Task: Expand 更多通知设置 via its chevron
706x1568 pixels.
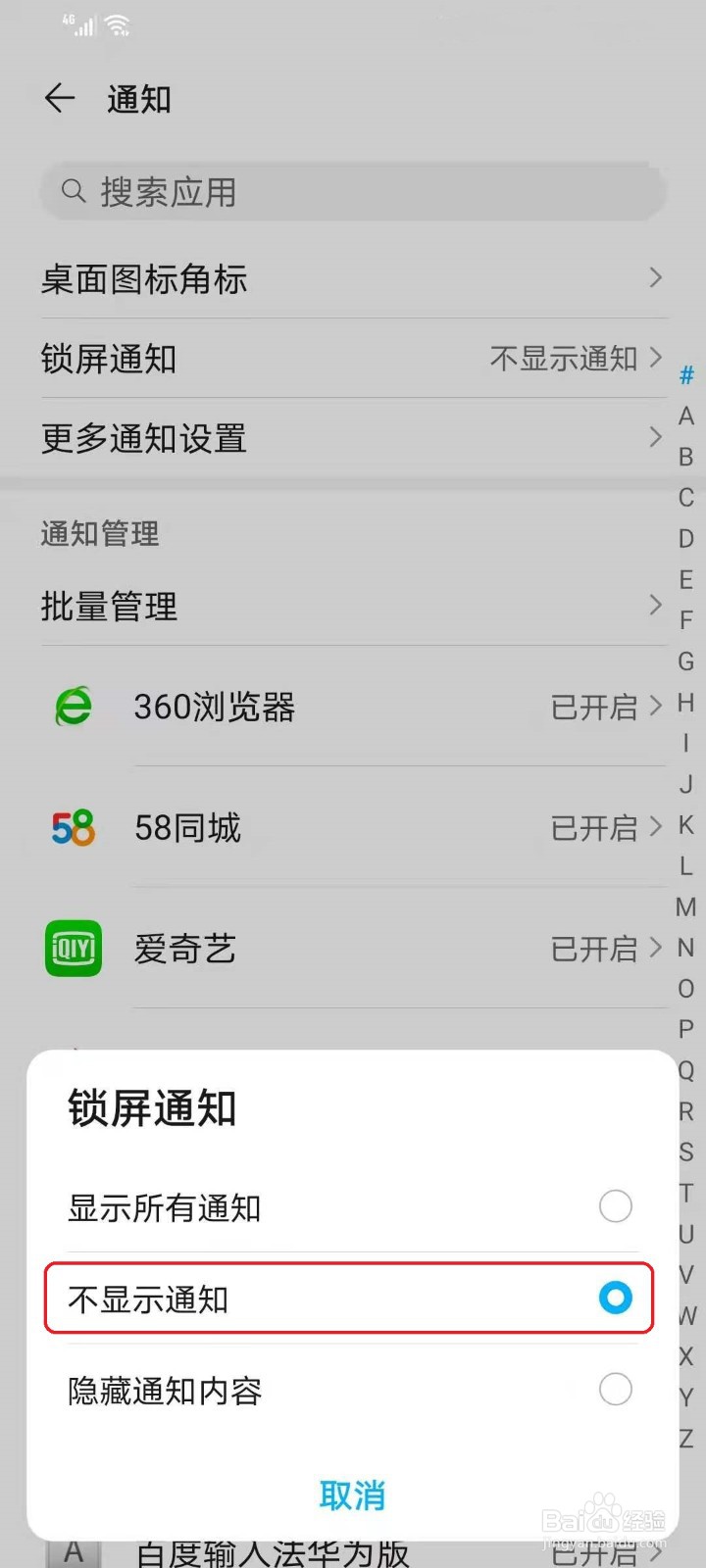Action: point(655,438)
